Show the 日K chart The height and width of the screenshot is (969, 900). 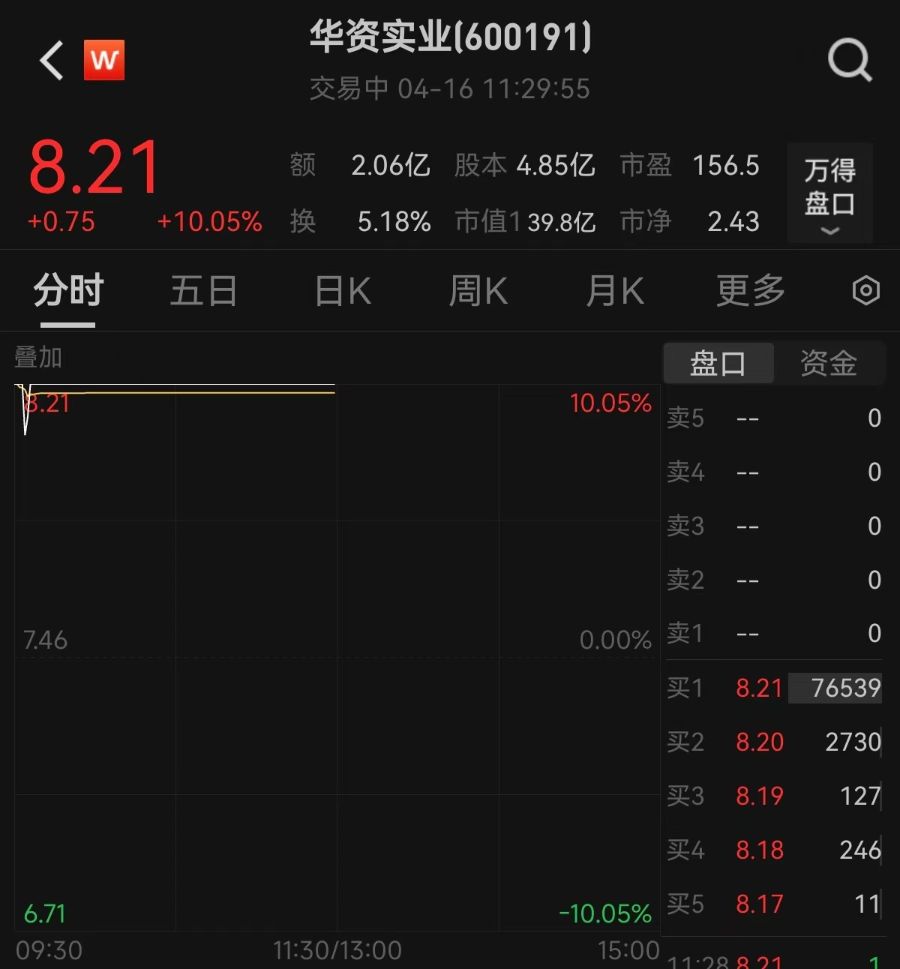pyautogui.click(x=342, y=291)
